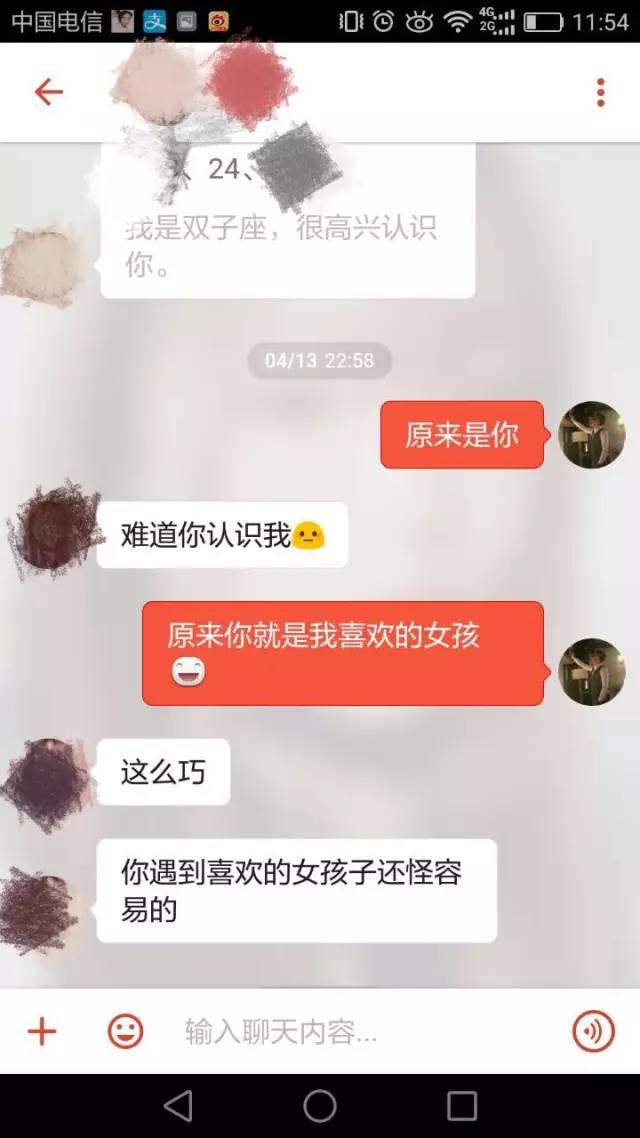Screen dimensions: 640x1138
Task: Tap the plus attachment icon
Action: coord(42,1031)
